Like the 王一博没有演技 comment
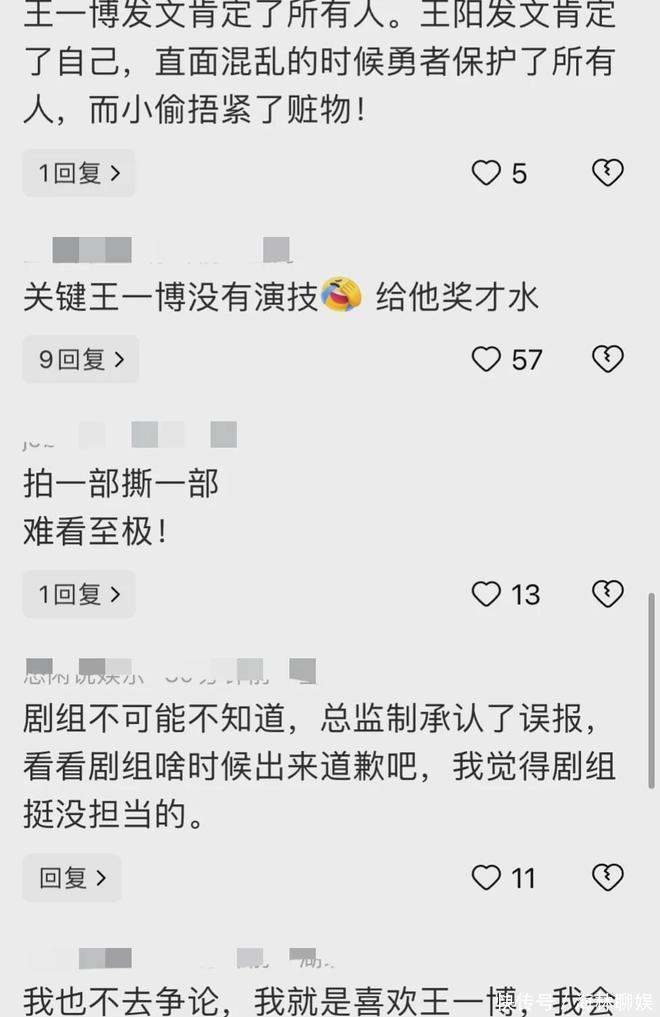This screenshot has width=660, height=1017. tap(486, 359)
